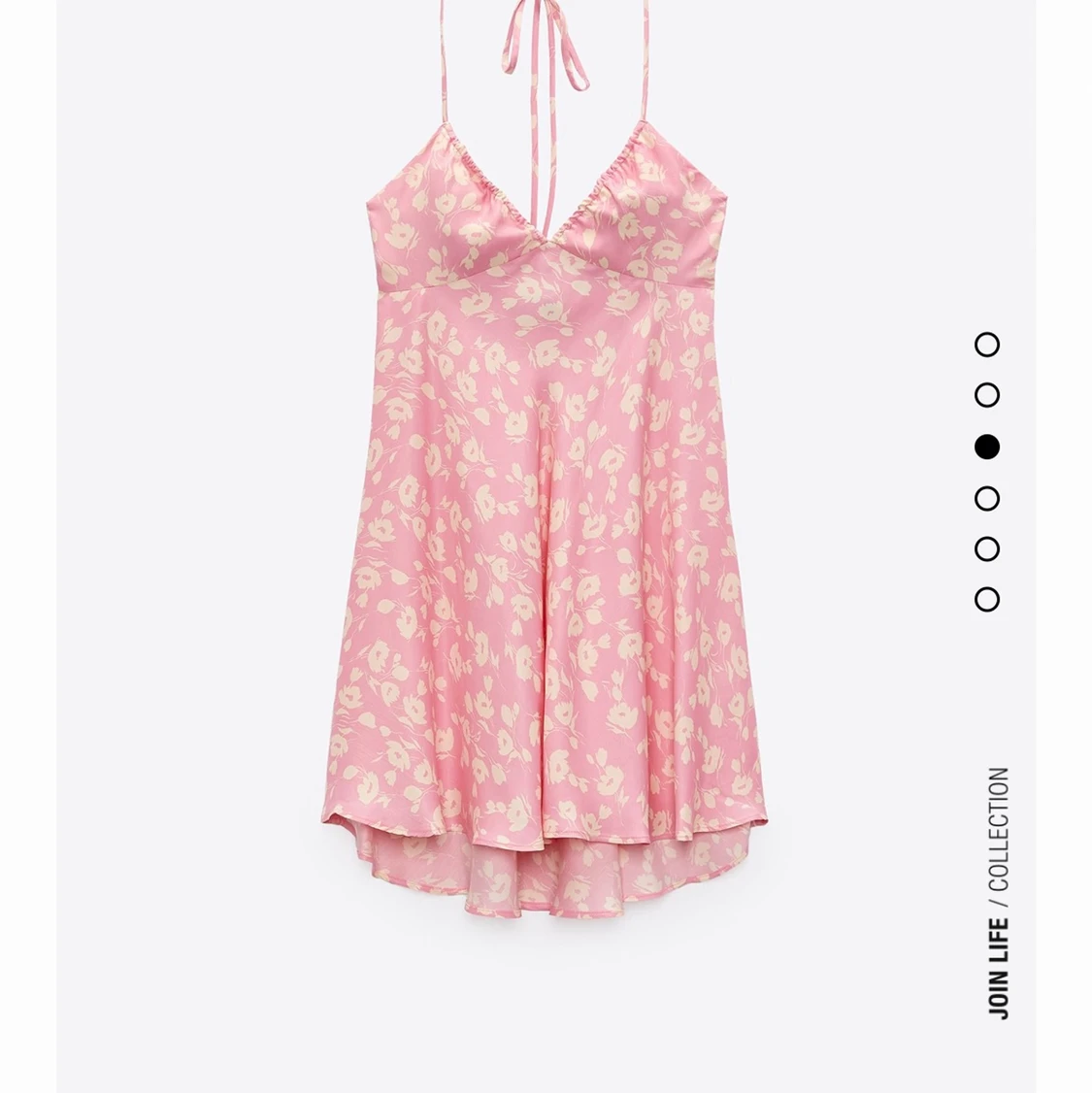
Task: Show the fifth image indicator dot
Action: click(986, 548)
